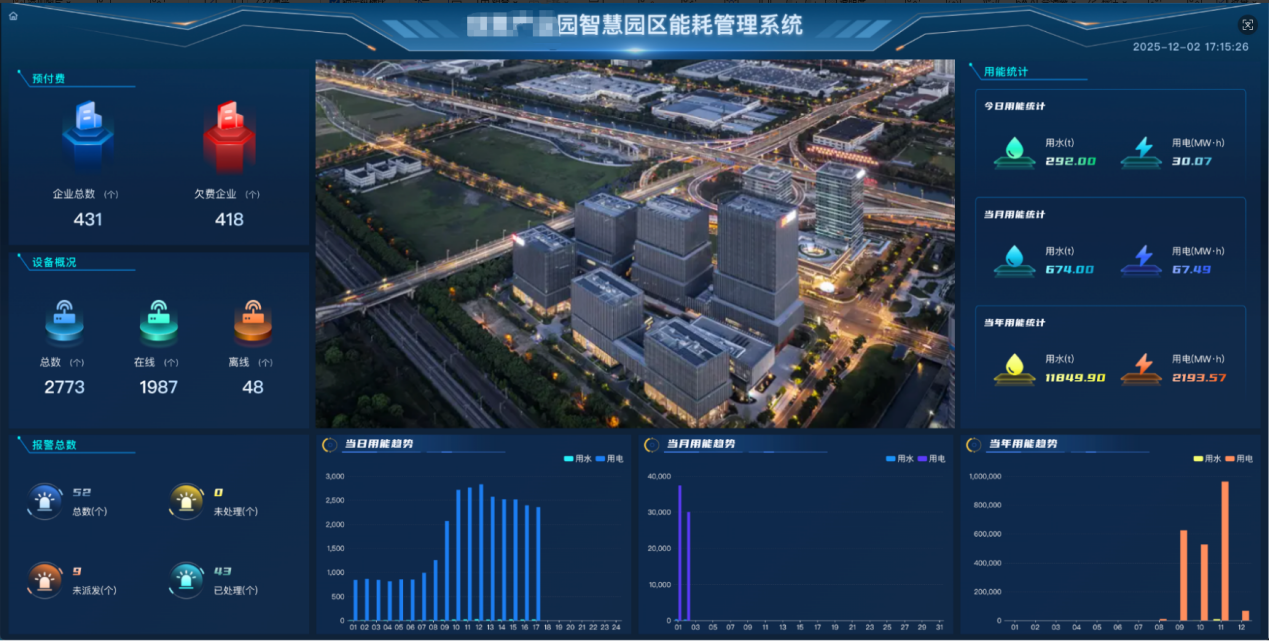Toggle 用水 legend in 当年用能趋势 chart

click(x=1206, y=459)
